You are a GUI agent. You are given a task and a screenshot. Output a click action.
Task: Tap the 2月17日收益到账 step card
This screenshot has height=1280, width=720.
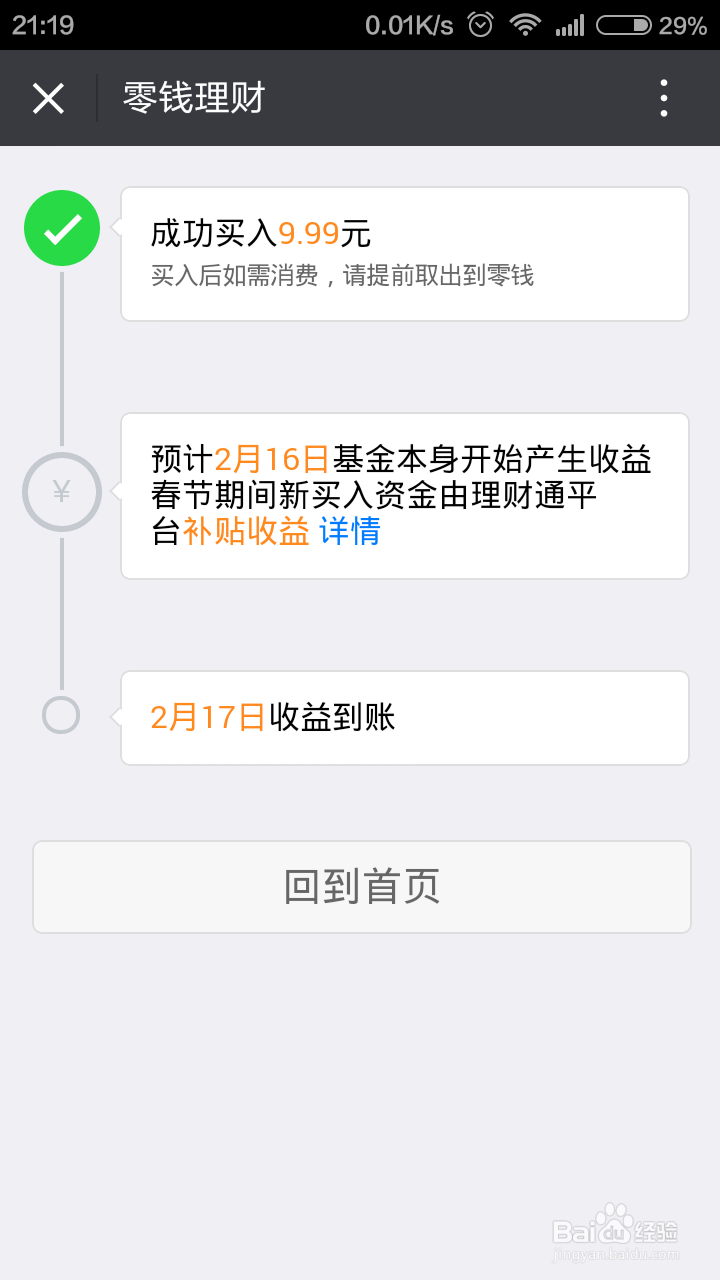[x=405, y=717]
